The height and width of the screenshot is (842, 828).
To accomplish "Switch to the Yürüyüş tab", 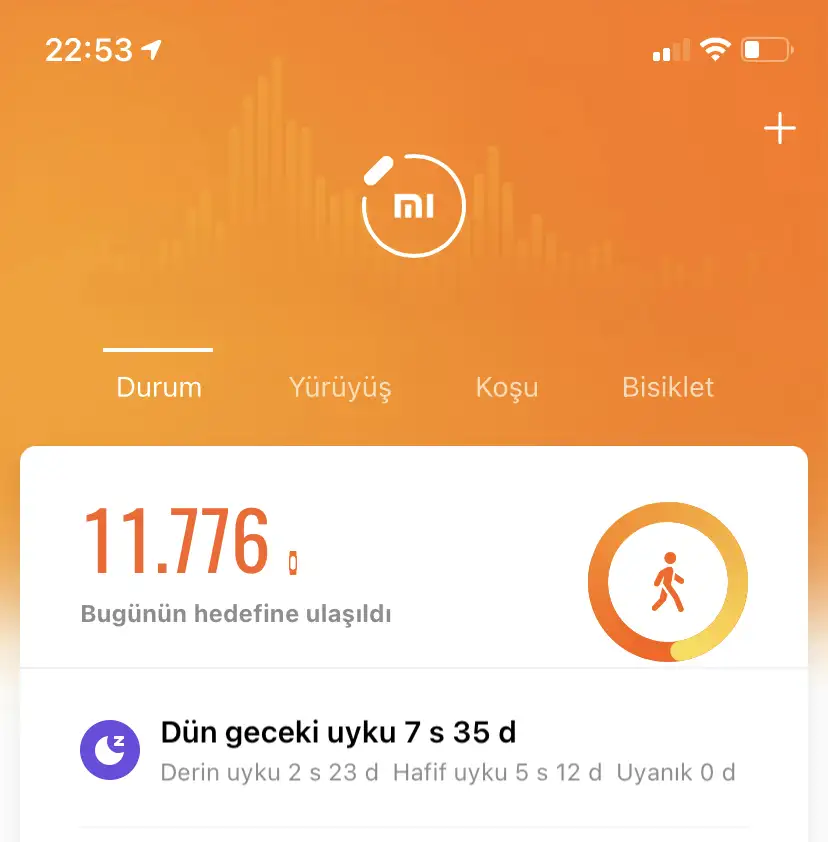I will coord(340,387).
